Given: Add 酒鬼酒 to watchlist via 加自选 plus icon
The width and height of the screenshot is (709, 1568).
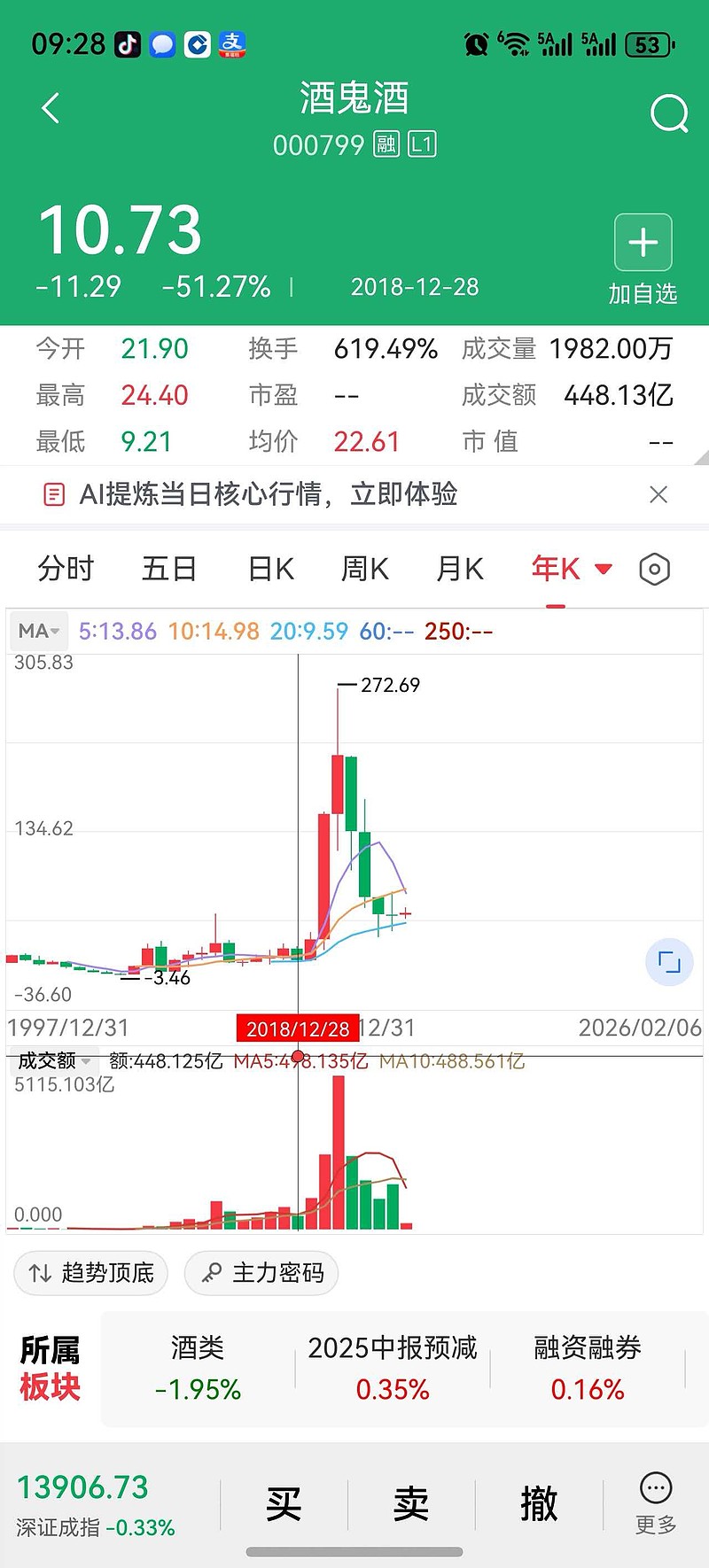Looking at the screenshot, I should (643, 242).
